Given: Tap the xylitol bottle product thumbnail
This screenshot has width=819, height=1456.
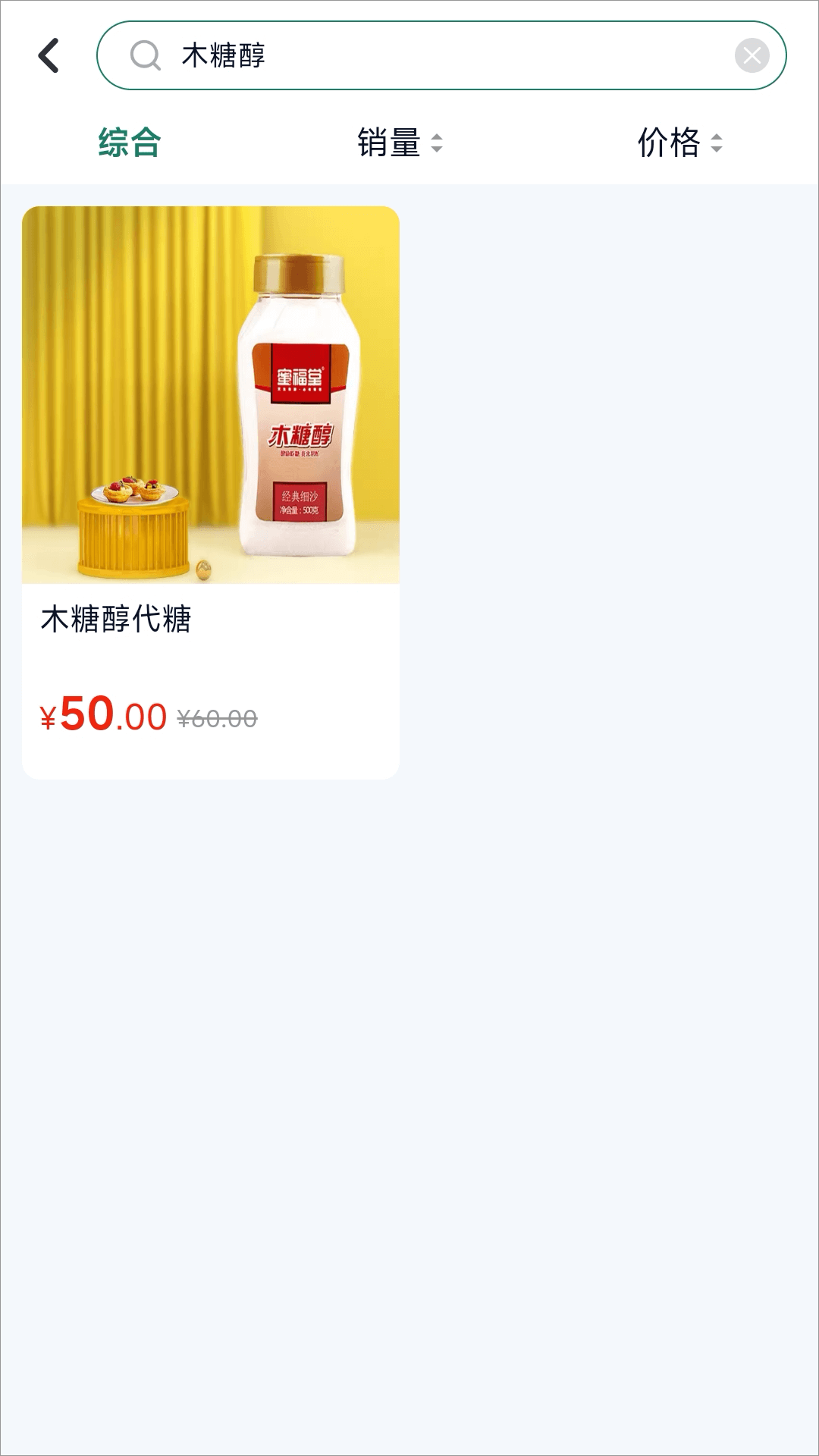Looking at the screenshot, I should click(211, 397).
